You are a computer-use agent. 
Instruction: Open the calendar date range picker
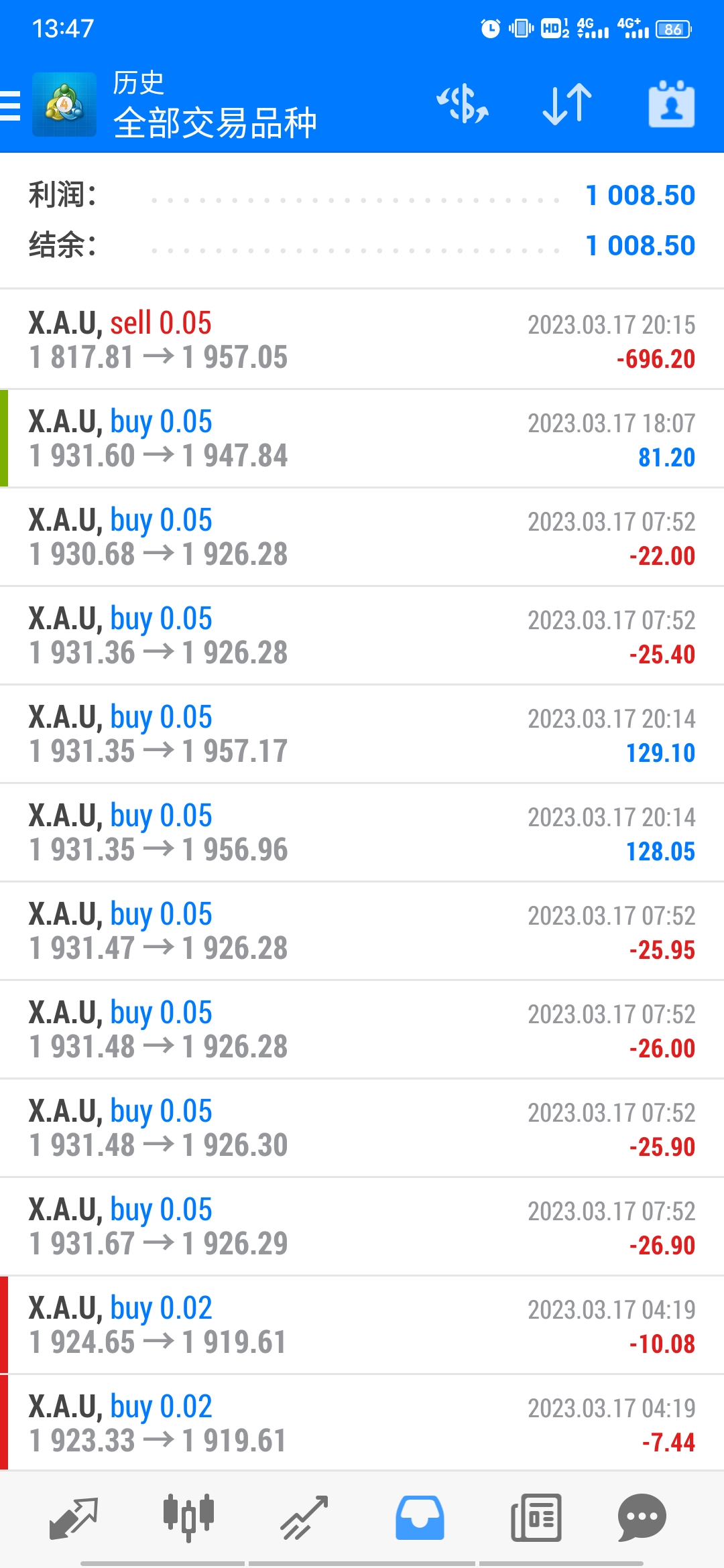(x=671, y=105)
